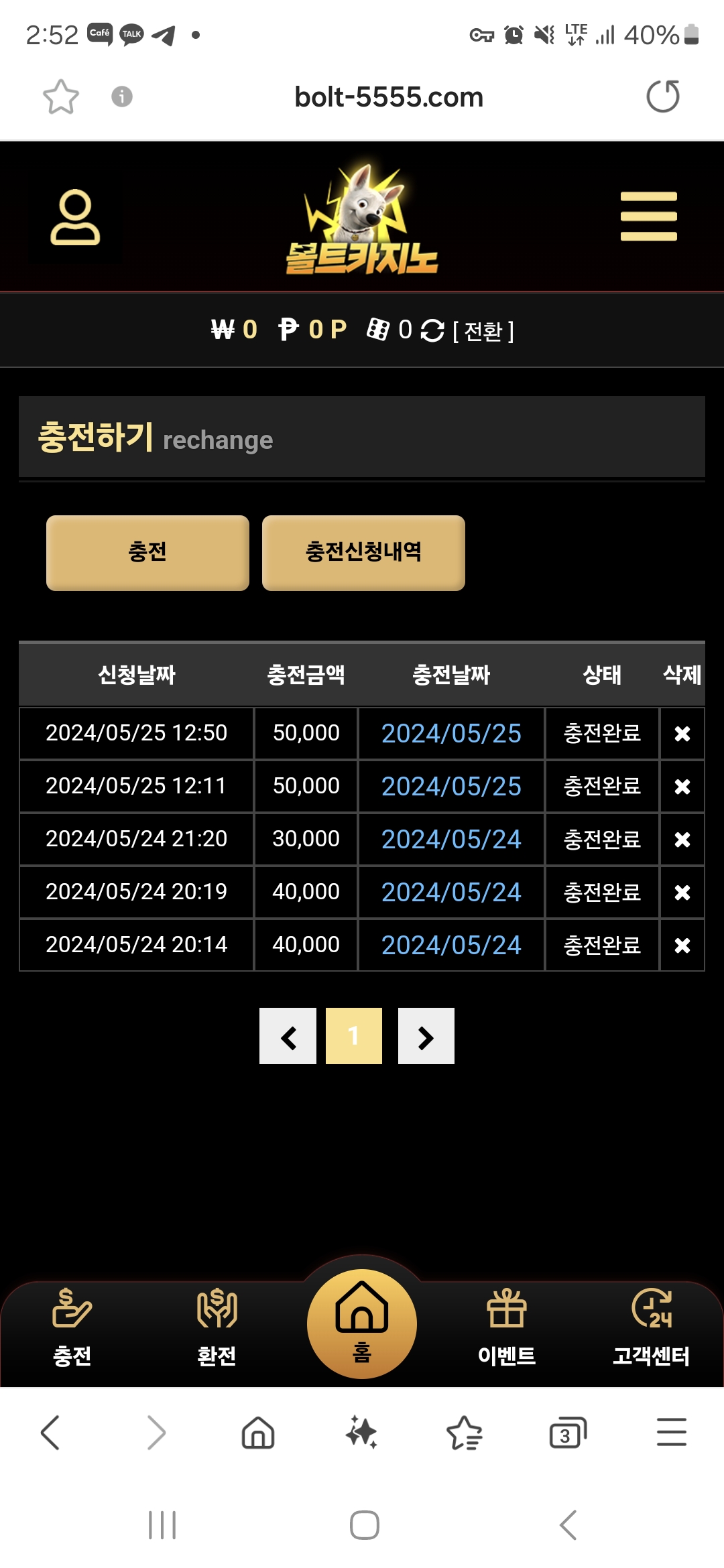The width and height of the screenshot is (724, 1568).
Task: Tap the 전환 link
Action: [x=483, y=331]
